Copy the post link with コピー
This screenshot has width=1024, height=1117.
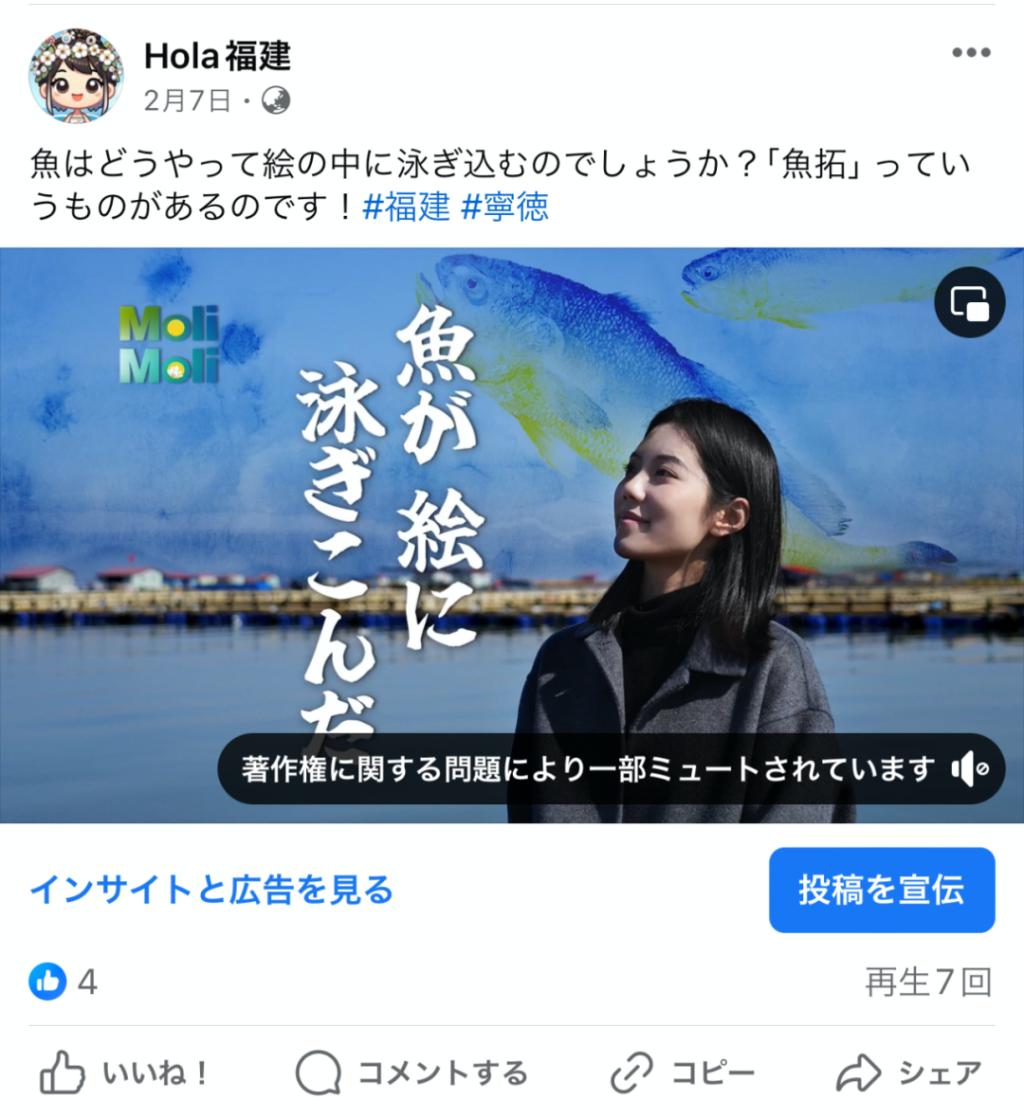683,1074
